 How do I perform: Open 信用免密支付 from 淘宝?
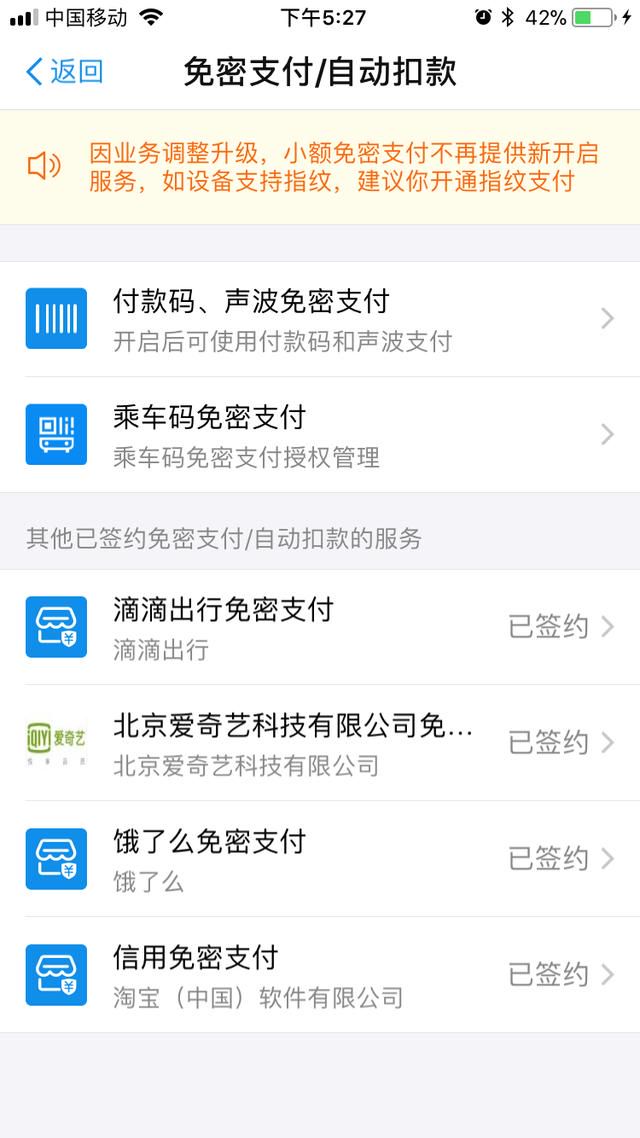point(320,975)
